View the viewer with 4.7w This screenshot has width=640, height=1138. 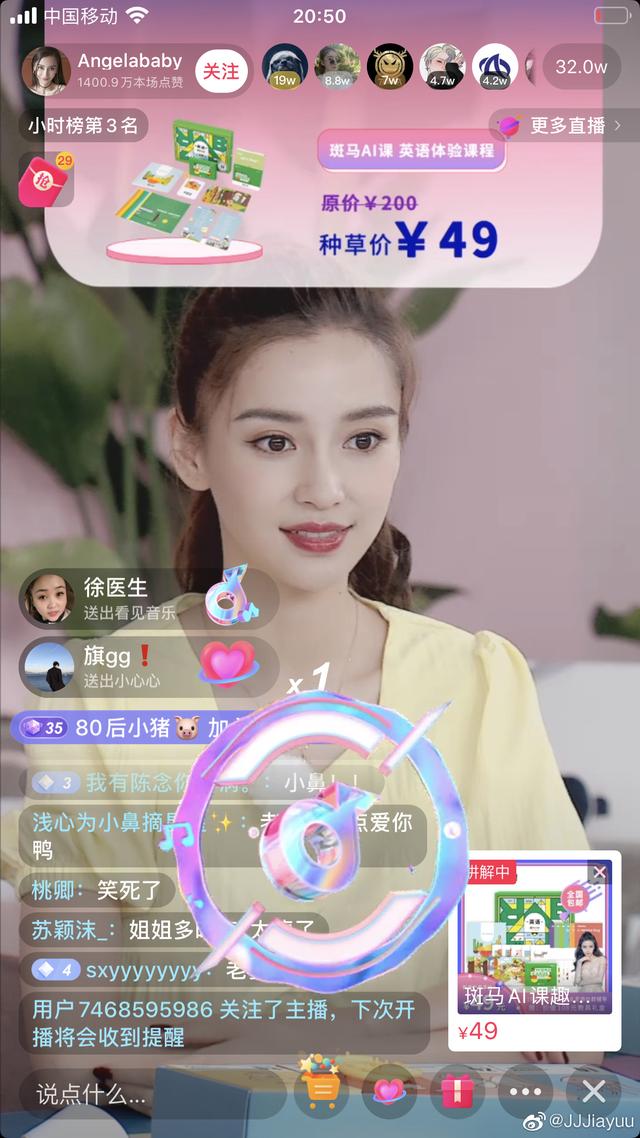click(442, 66)
